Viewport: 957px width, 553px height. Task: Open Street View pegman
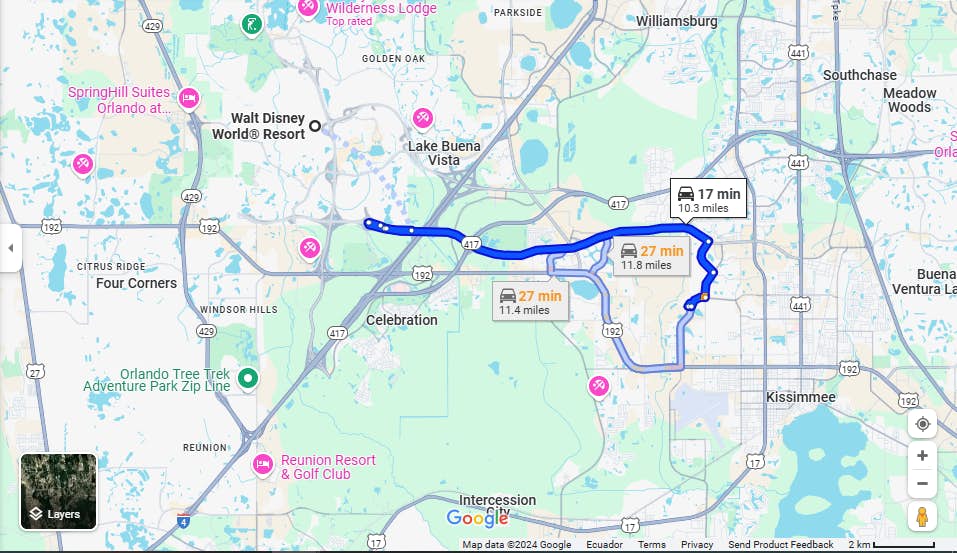point(922,517)
